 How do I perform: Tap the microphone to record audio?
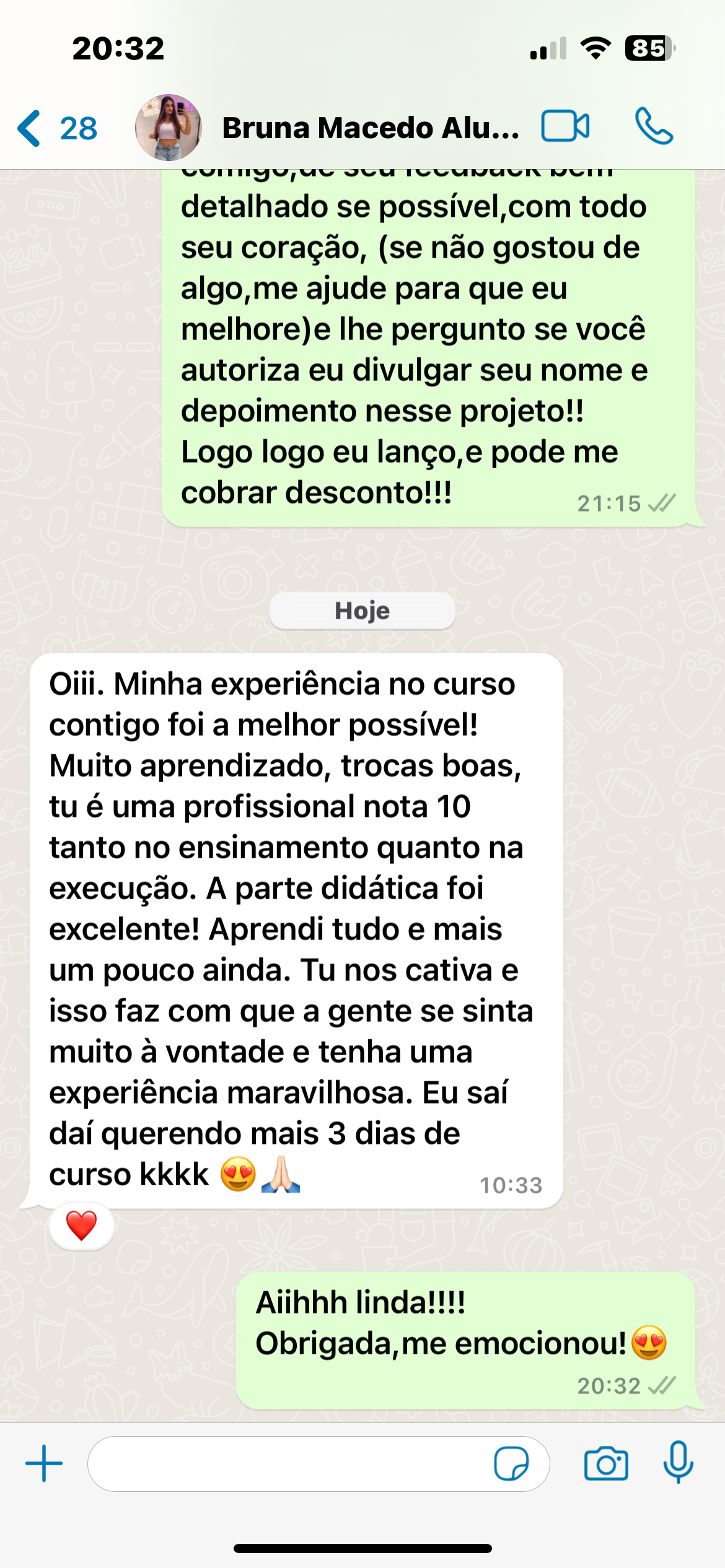pos(678,1462)
